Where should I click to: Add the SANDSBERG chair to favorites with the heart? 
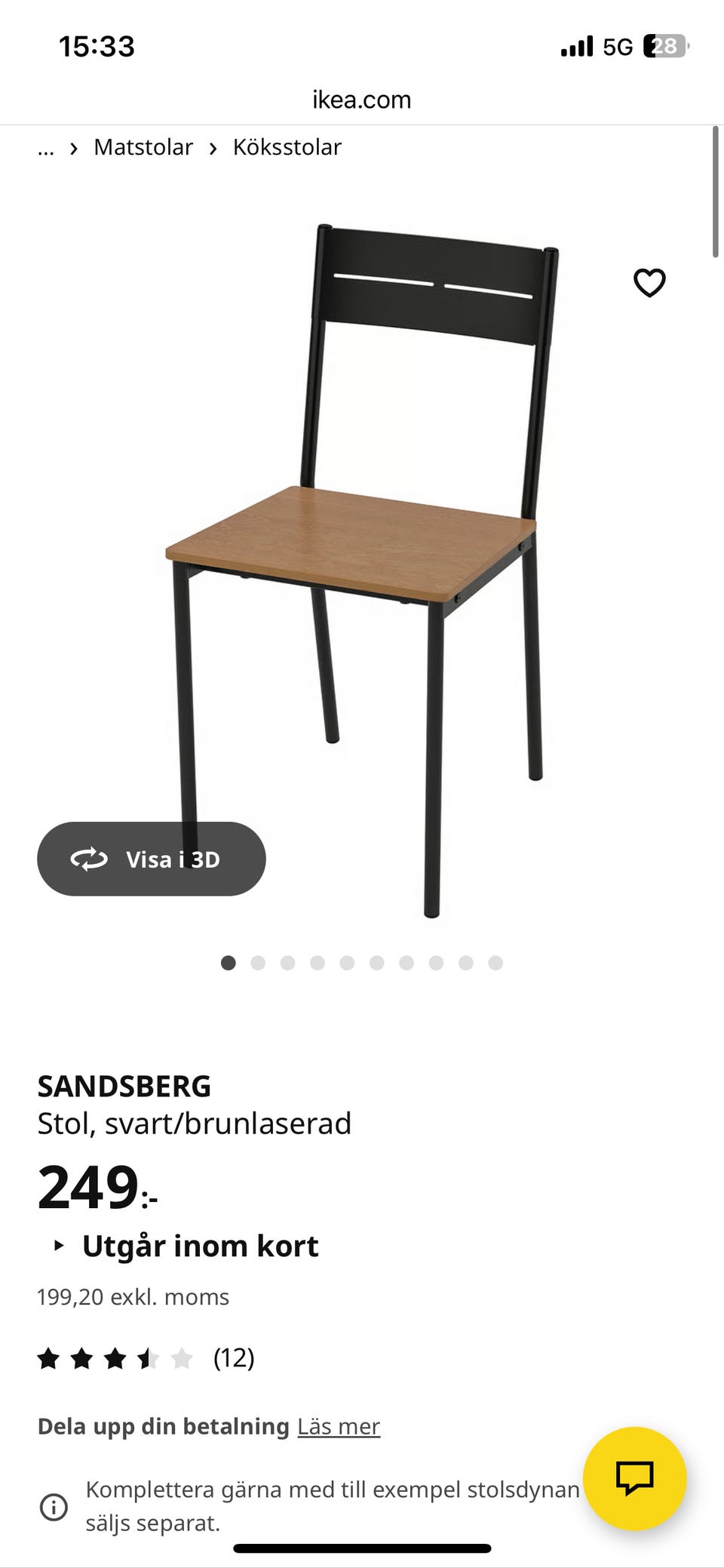click(x=649, y=282)
